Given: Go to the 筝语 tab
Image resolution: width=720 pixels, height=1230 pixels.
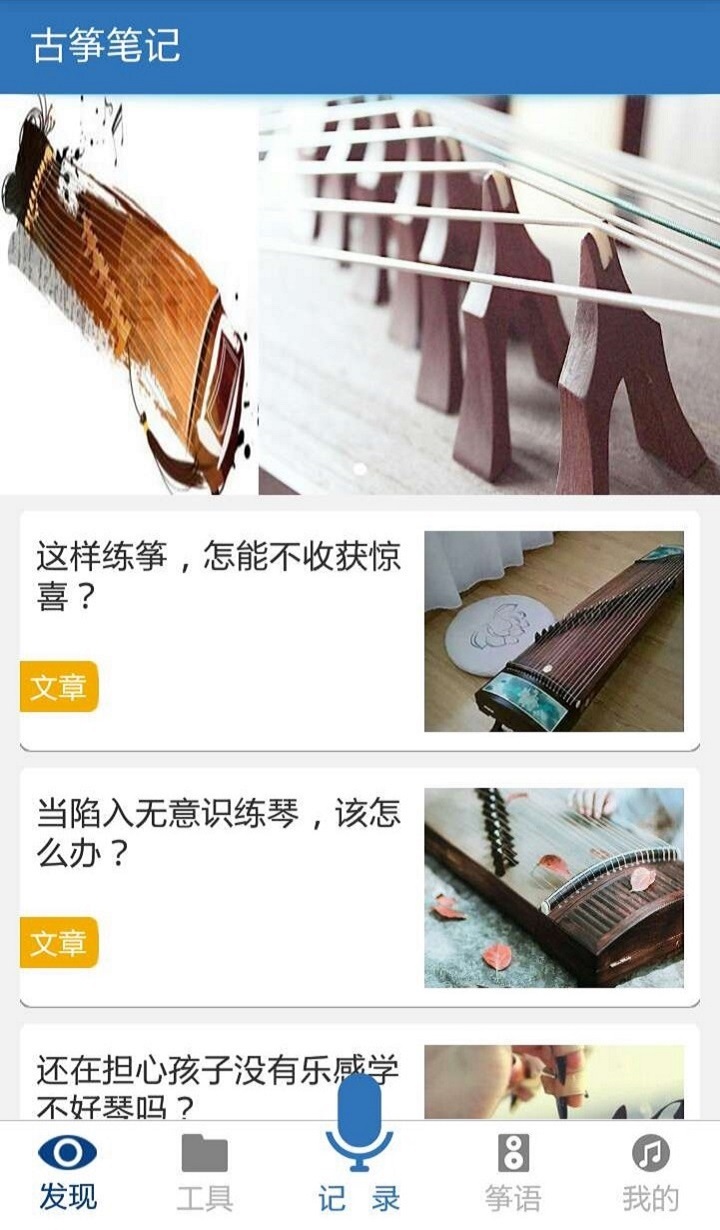Looking at the screenshot, I should point(513,1172).
